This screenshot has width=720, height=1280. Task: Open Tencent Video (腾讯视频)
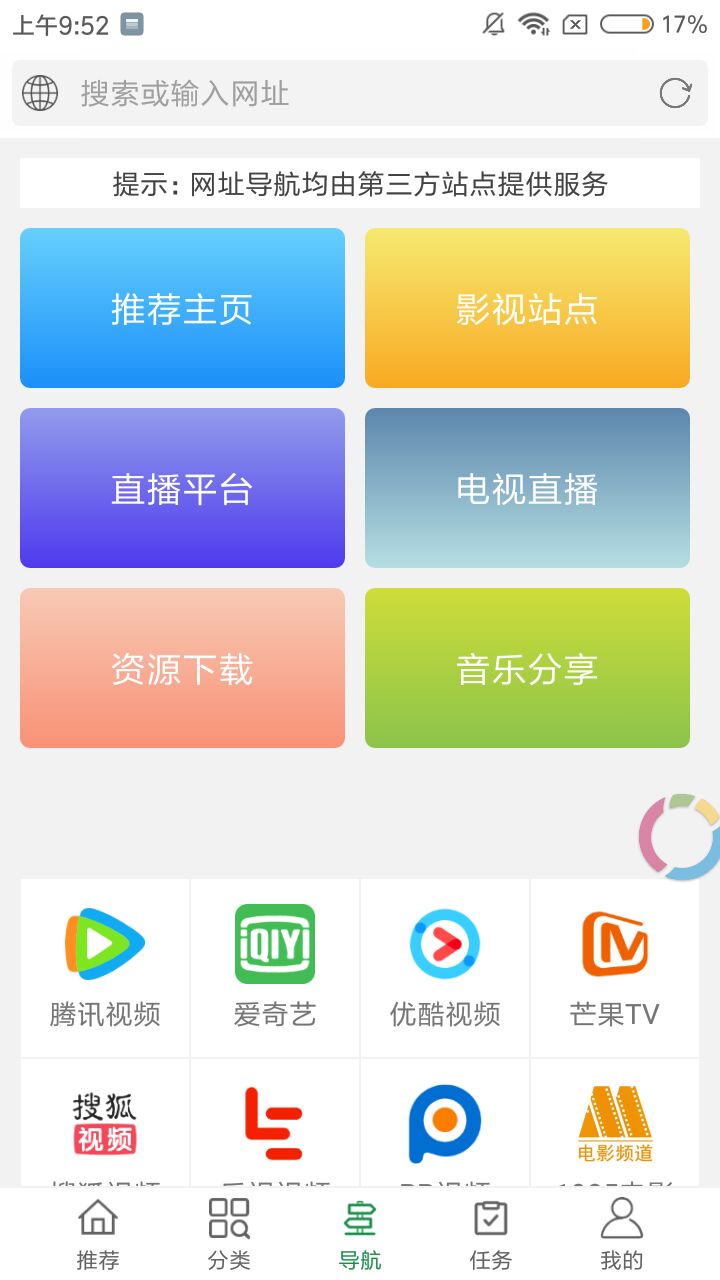[x=103, y=965]
